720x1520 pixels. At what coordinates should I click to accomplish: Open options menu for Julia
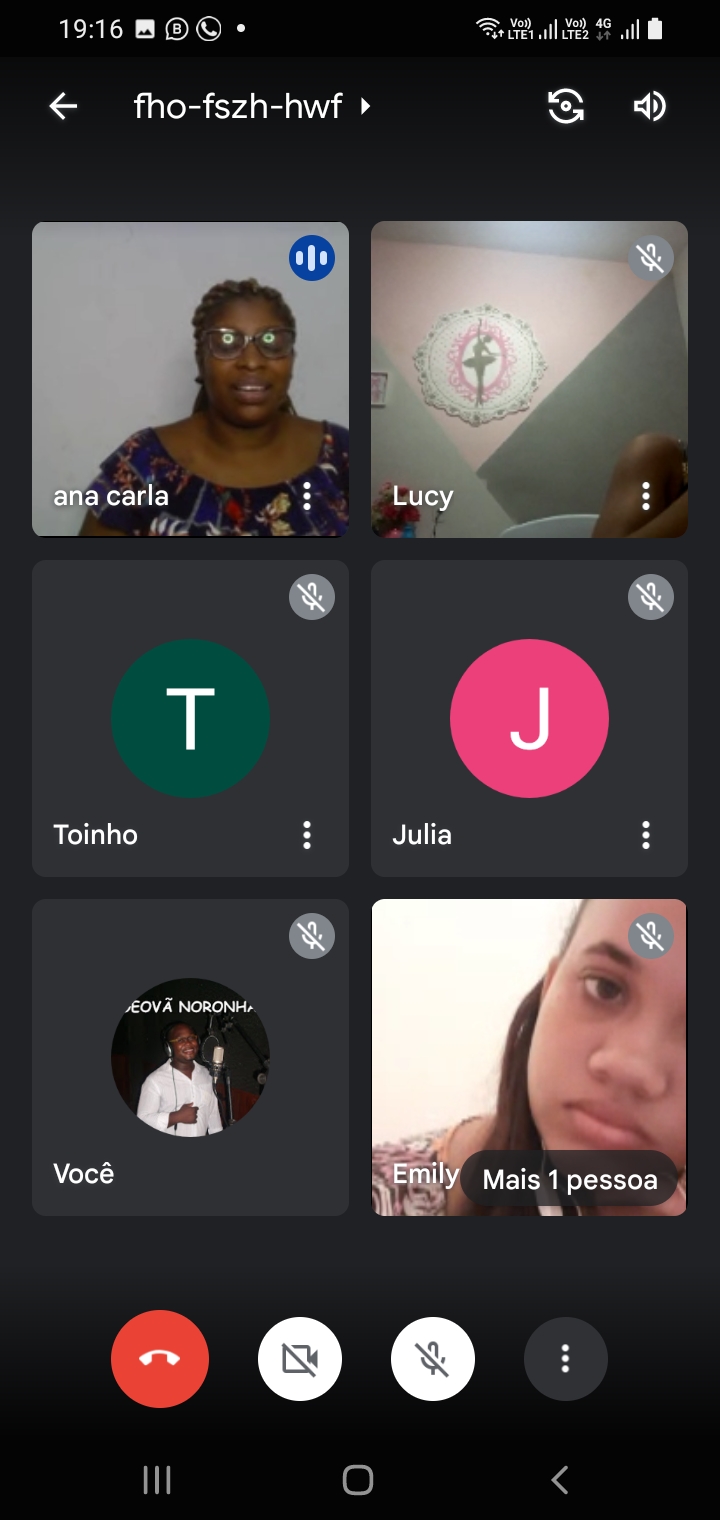coord(646,835)
